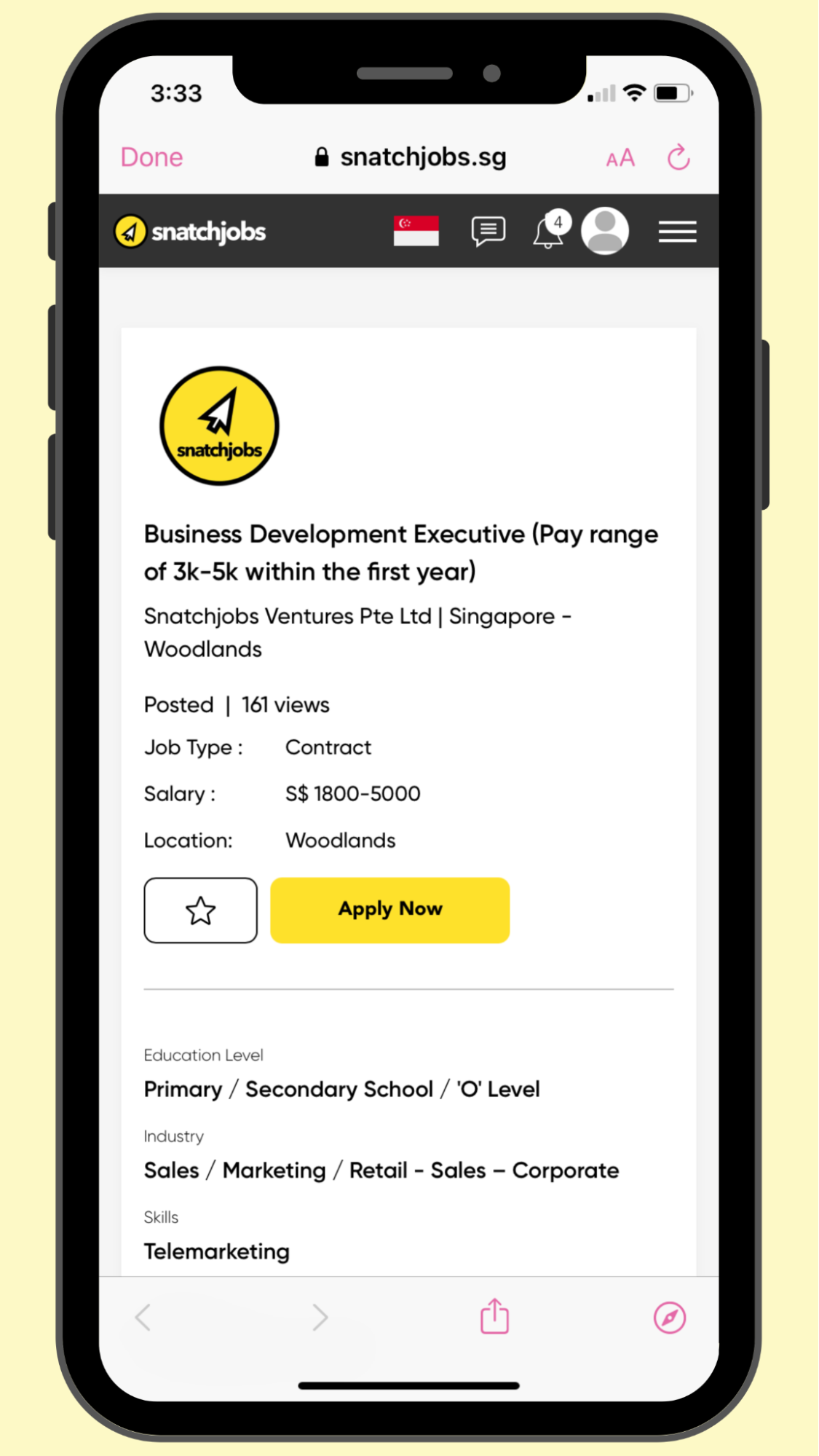Tap Done to close the browser

pyautogui.click(x=151, y=157)
